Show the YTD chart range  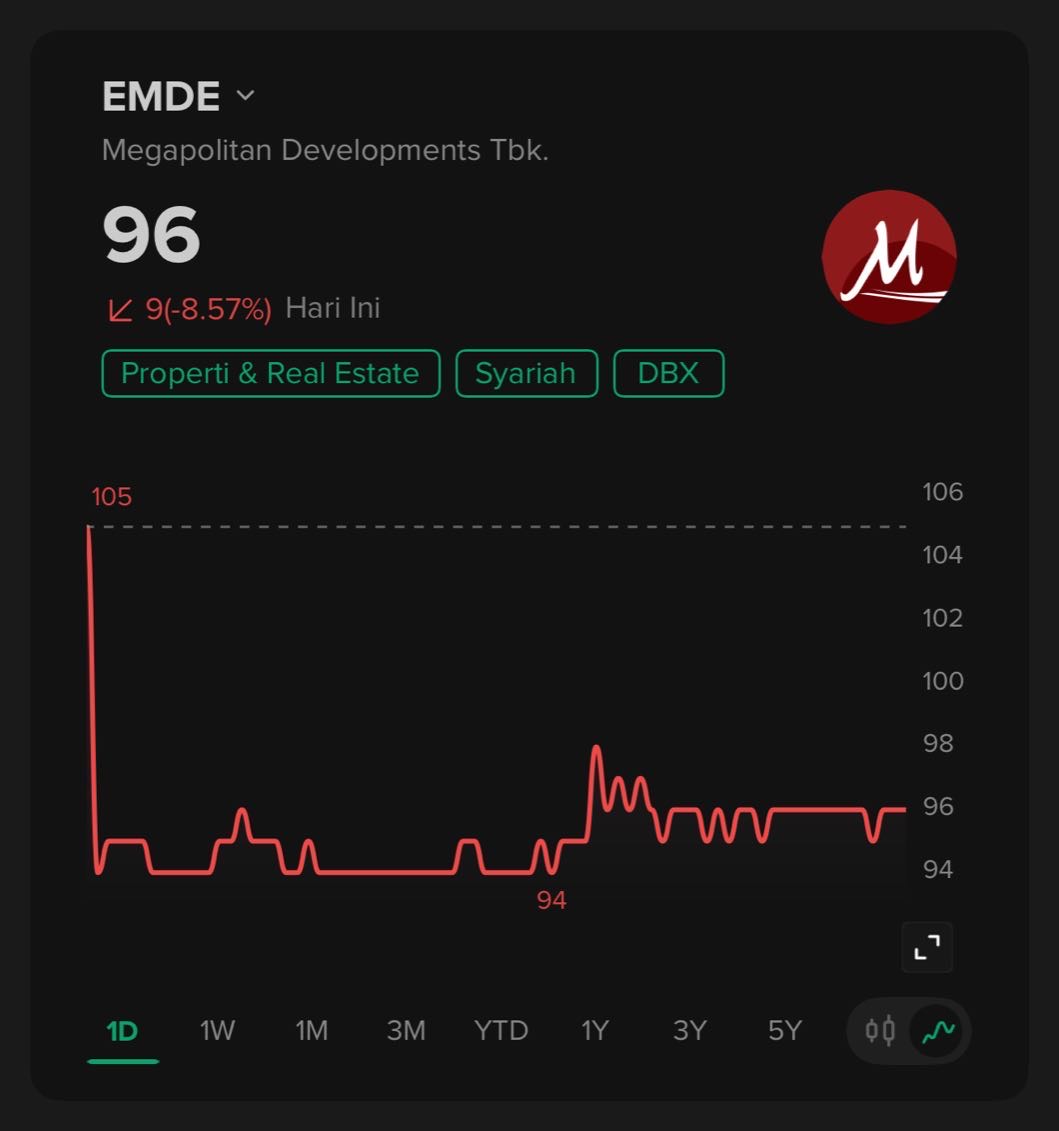501,1031
